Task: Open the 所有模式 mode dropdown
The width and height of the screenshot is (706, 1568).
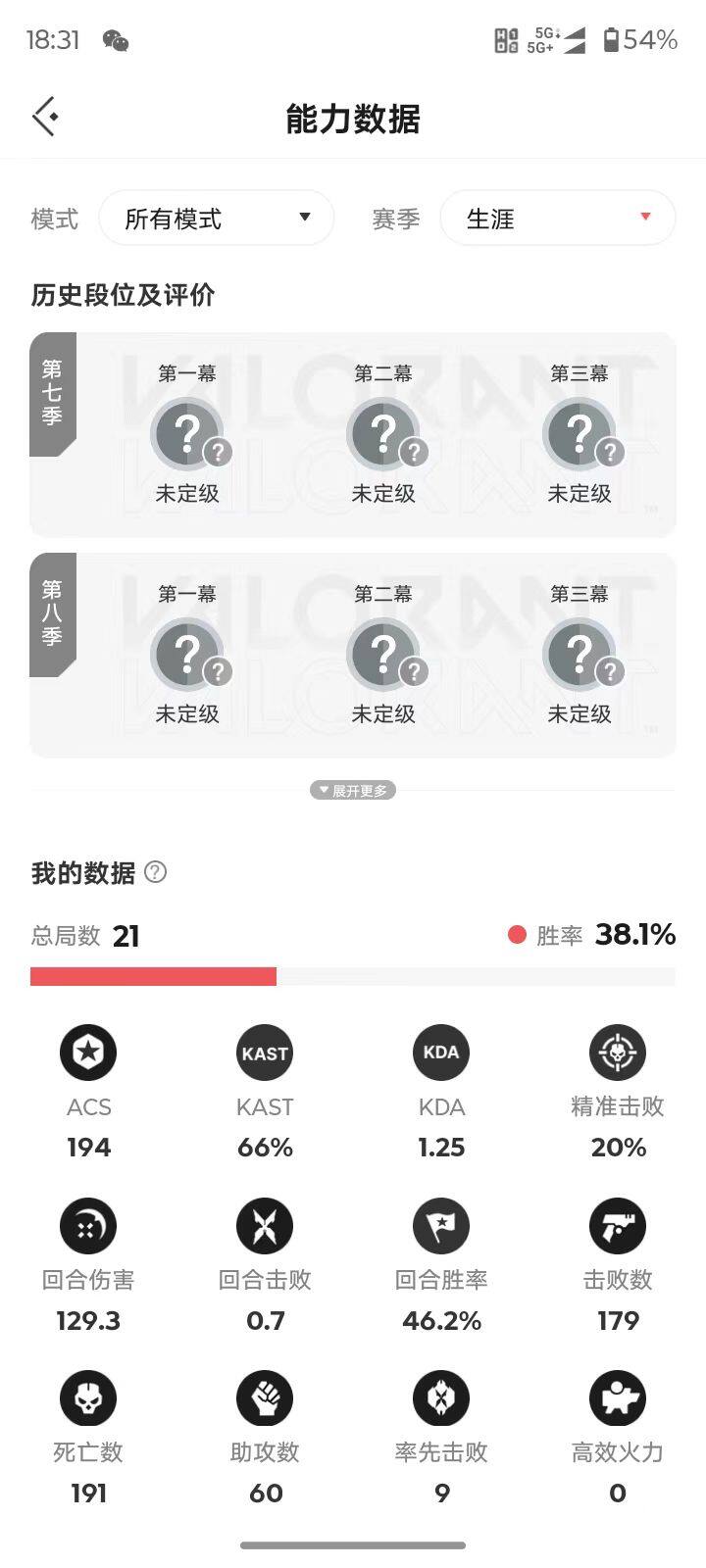Action: [x=217, y=218]
